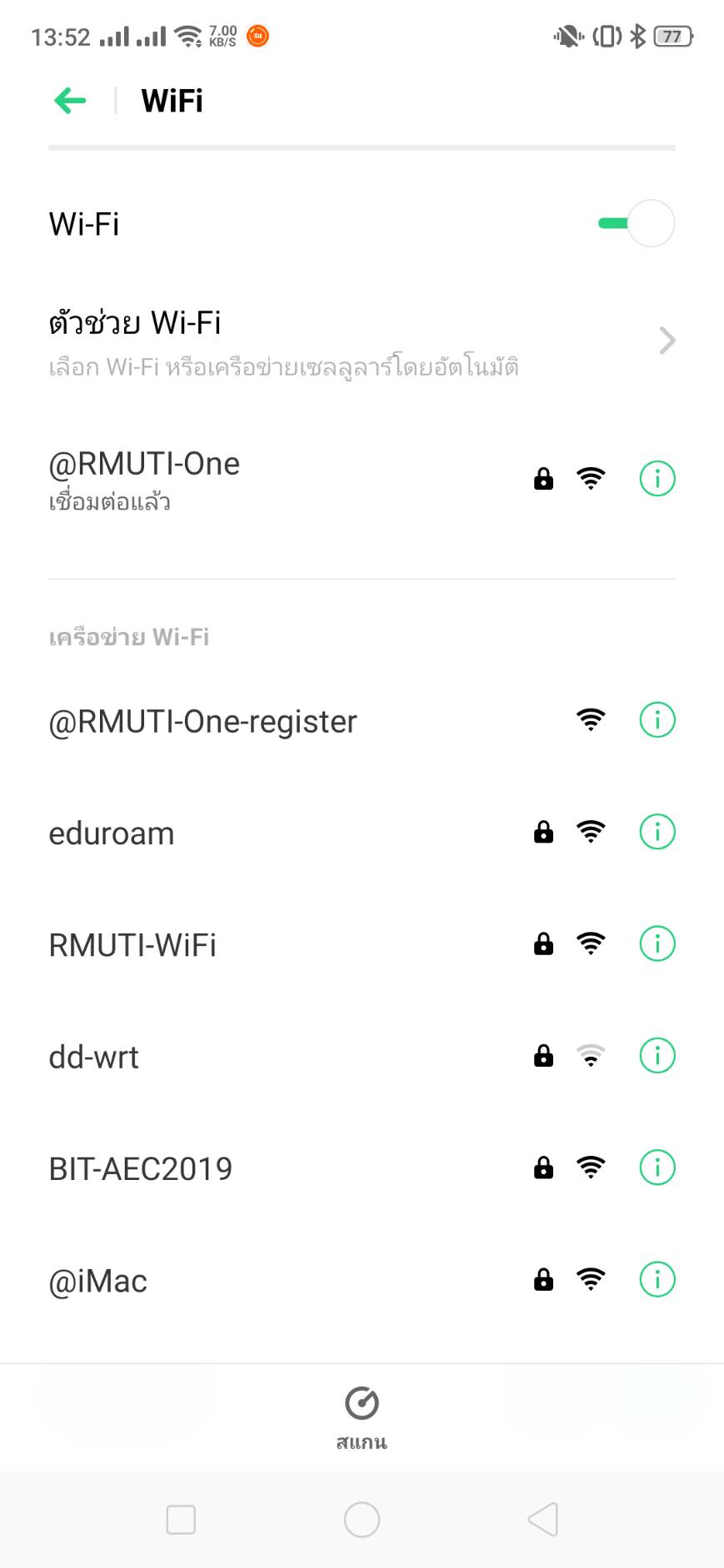Screen dimensions: 724x1568
Task: Open info for @RMUTI-One-register
Action: tap(657, 719)
